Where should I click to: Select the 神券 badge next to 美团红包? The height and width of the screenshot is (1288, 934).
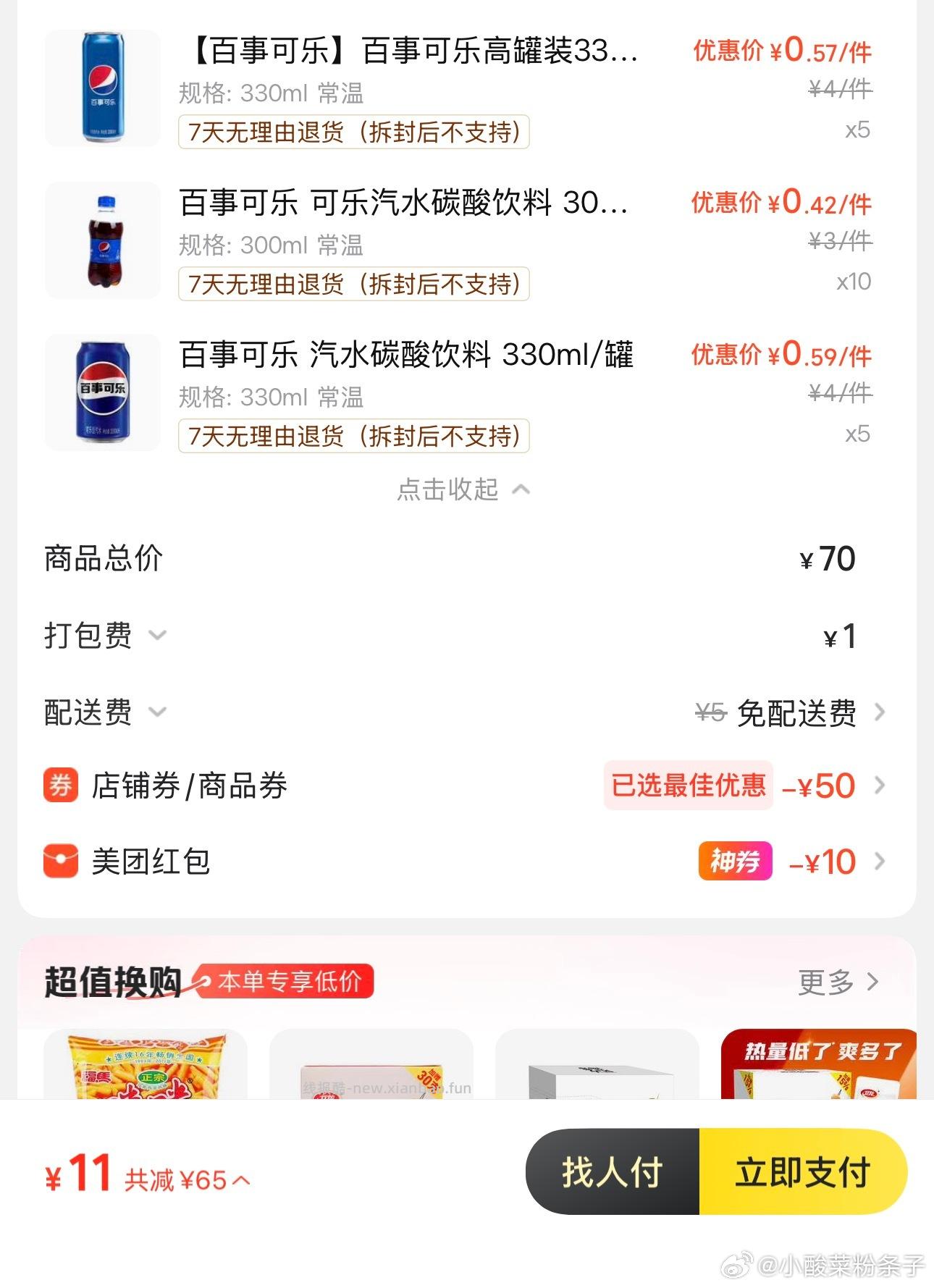(733, 862)
